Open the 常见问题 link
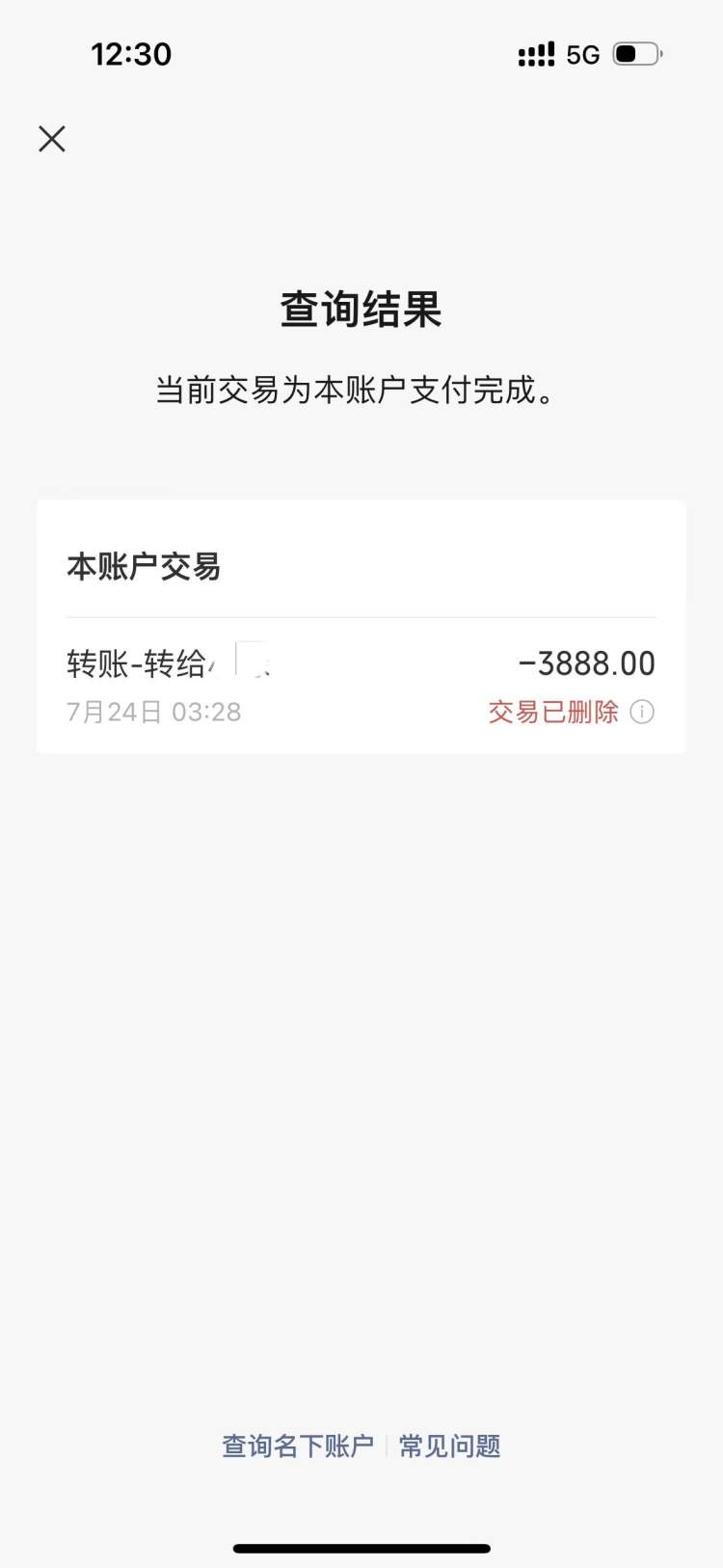The image size is (723, 1568). coord(450,1446)
